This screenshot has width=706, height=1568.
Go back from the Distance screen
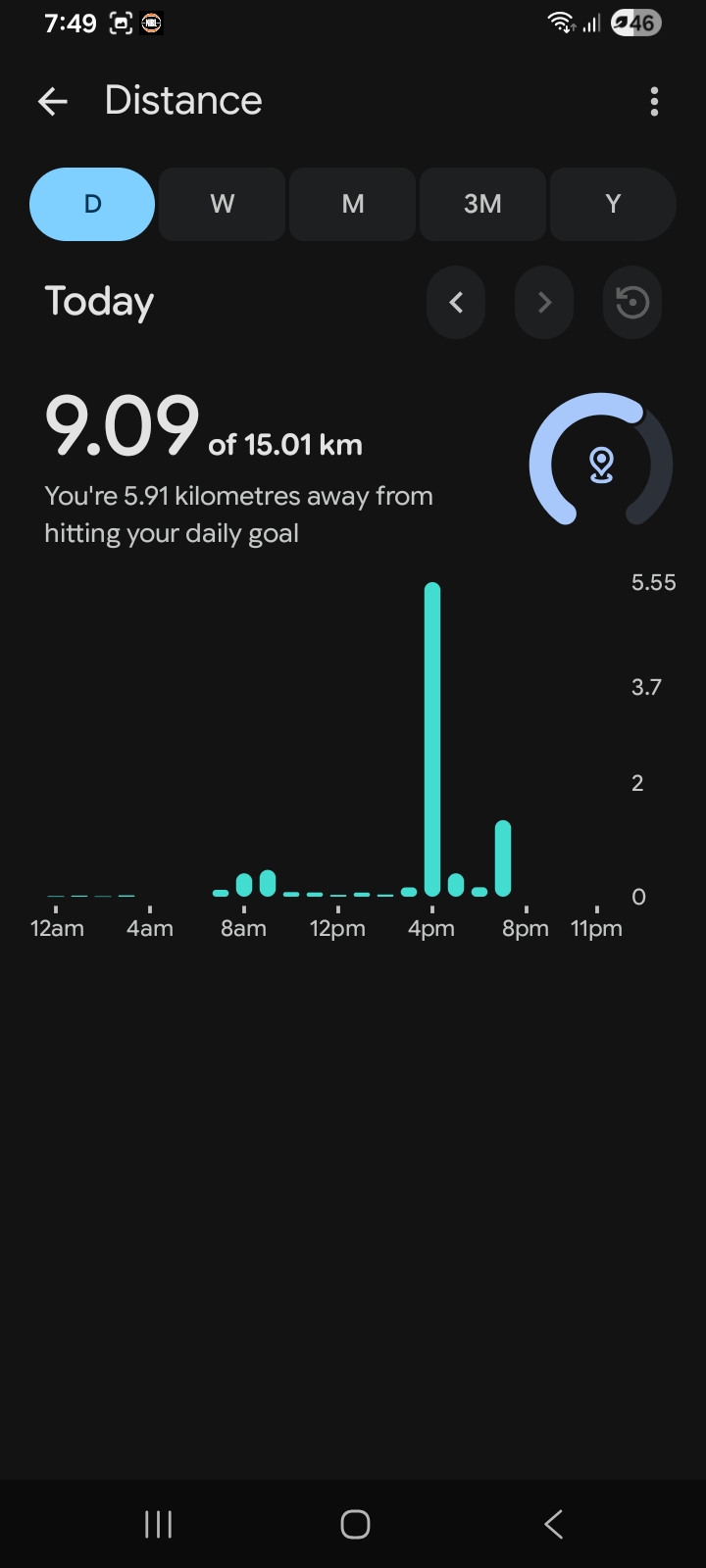(x=53, y=101)
